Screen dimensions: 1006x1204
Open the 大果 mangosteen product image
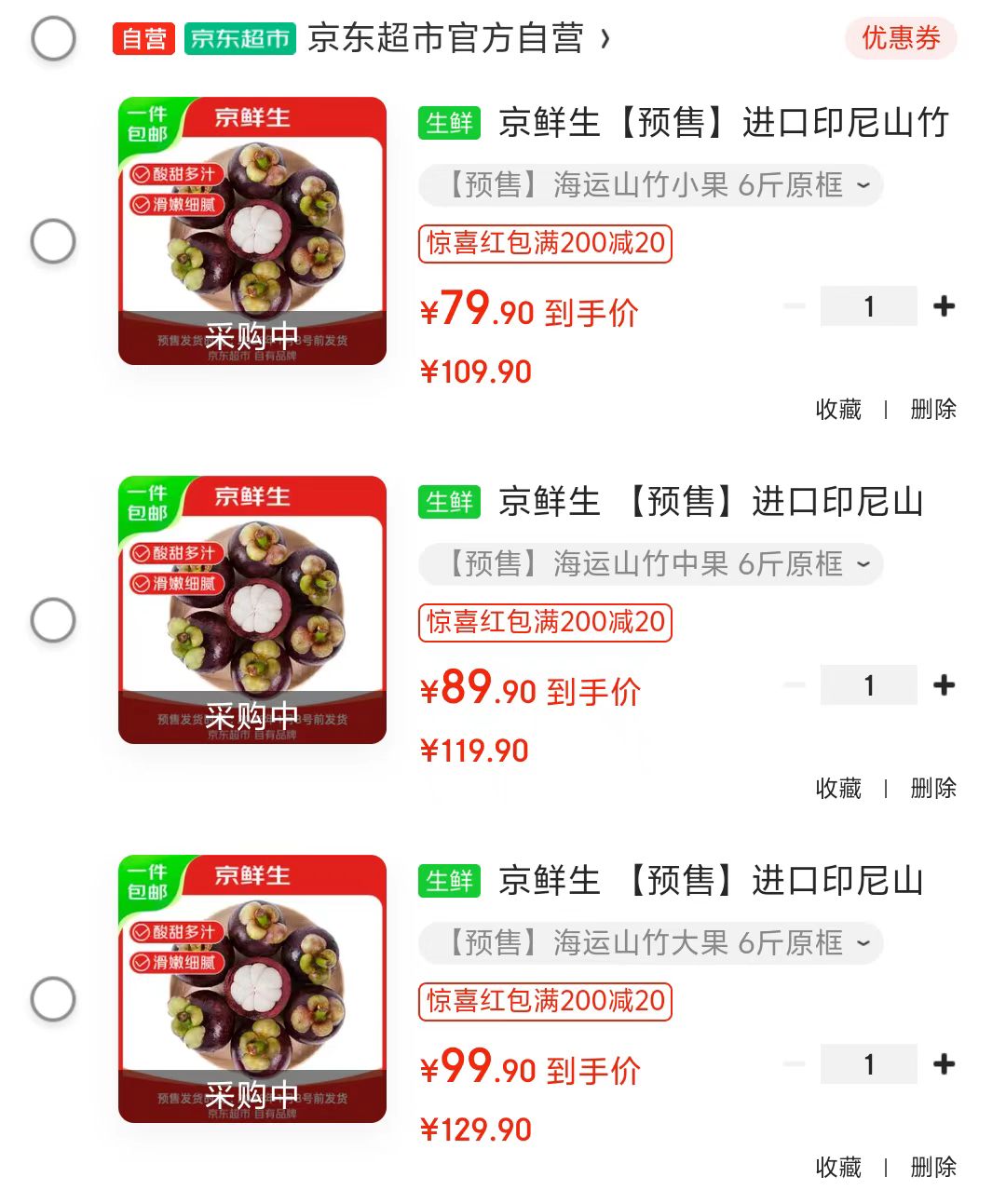(x=251, y=989)
